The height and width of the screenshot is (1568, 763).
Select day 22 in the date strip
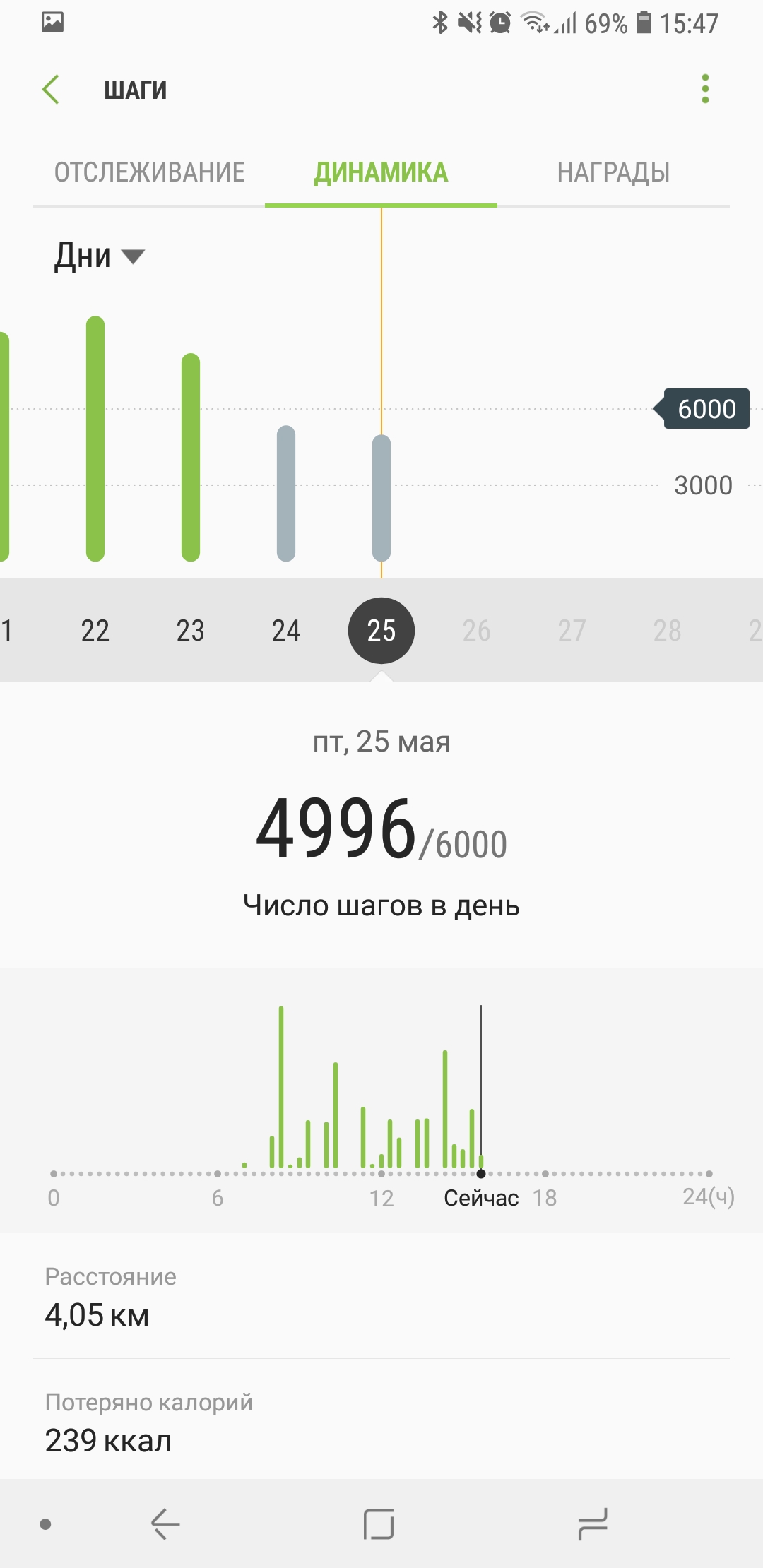(x=95, y=630)
